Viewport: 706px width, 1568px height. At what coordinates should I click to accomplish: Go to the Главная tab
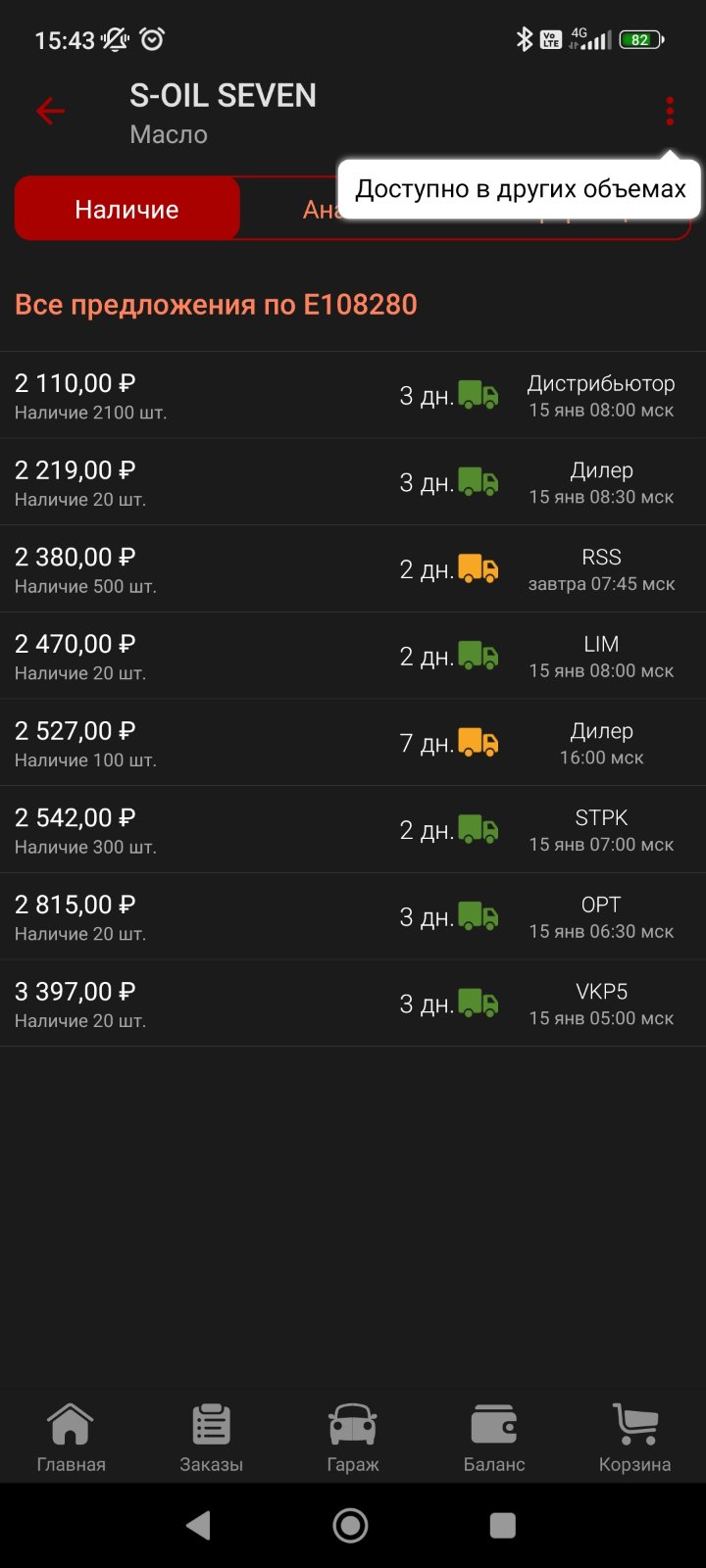click(71, 1438)
